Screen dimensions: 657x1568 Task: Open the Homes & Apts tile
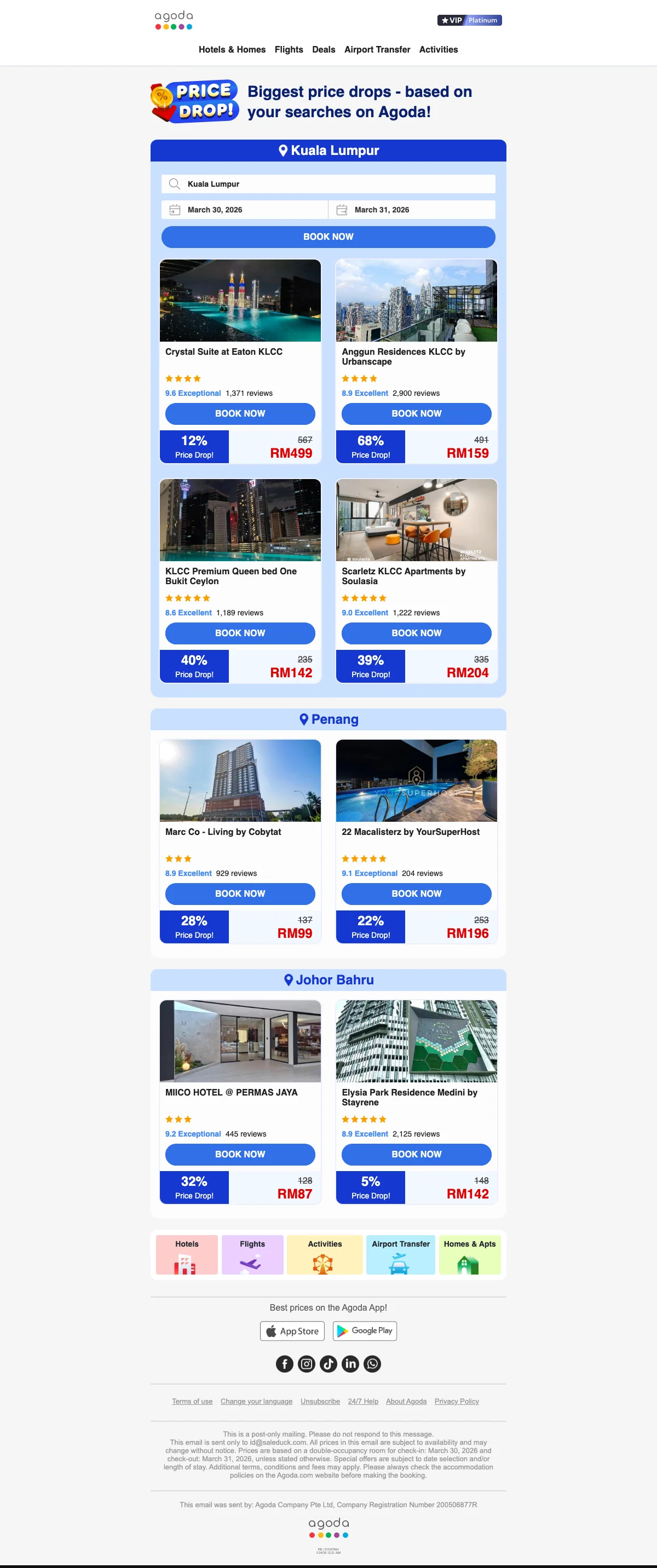pyautogui.click(x=469, y=1254)
